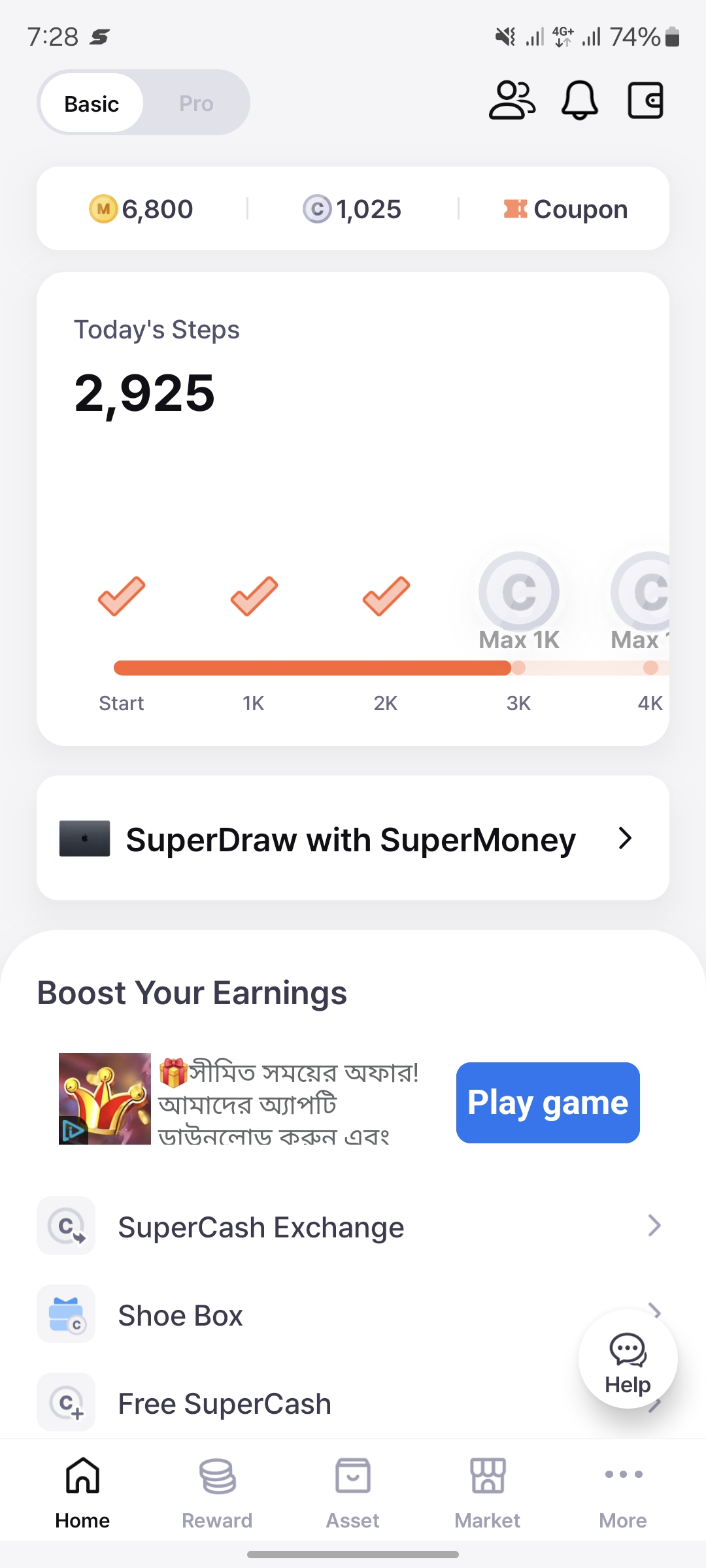Switch to Pro mode

point(196,103)
